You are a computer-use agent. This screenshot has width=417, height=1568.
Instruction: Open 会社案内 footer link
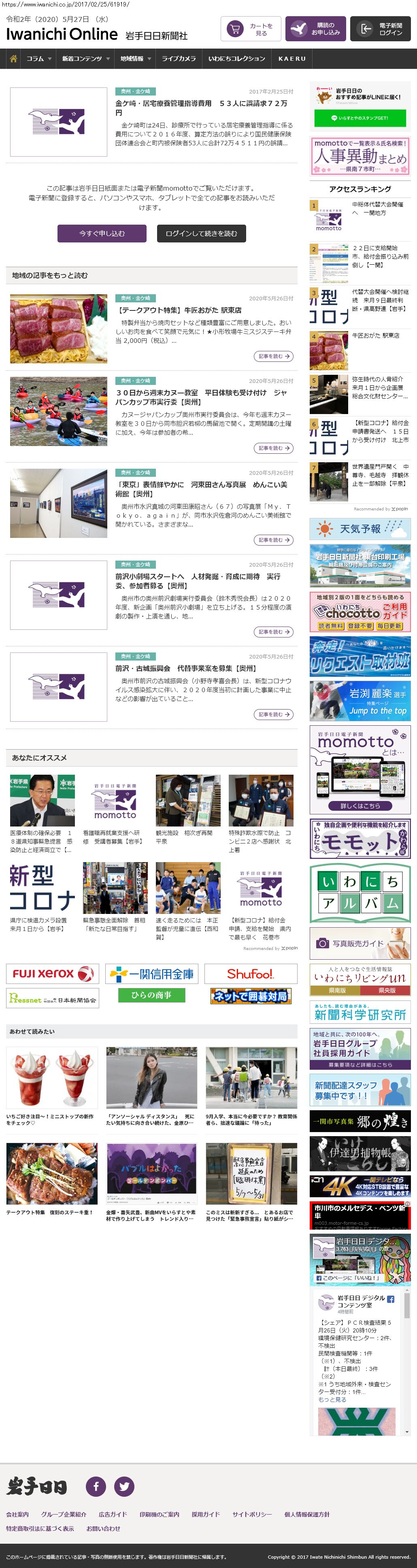coord(17,1514)
